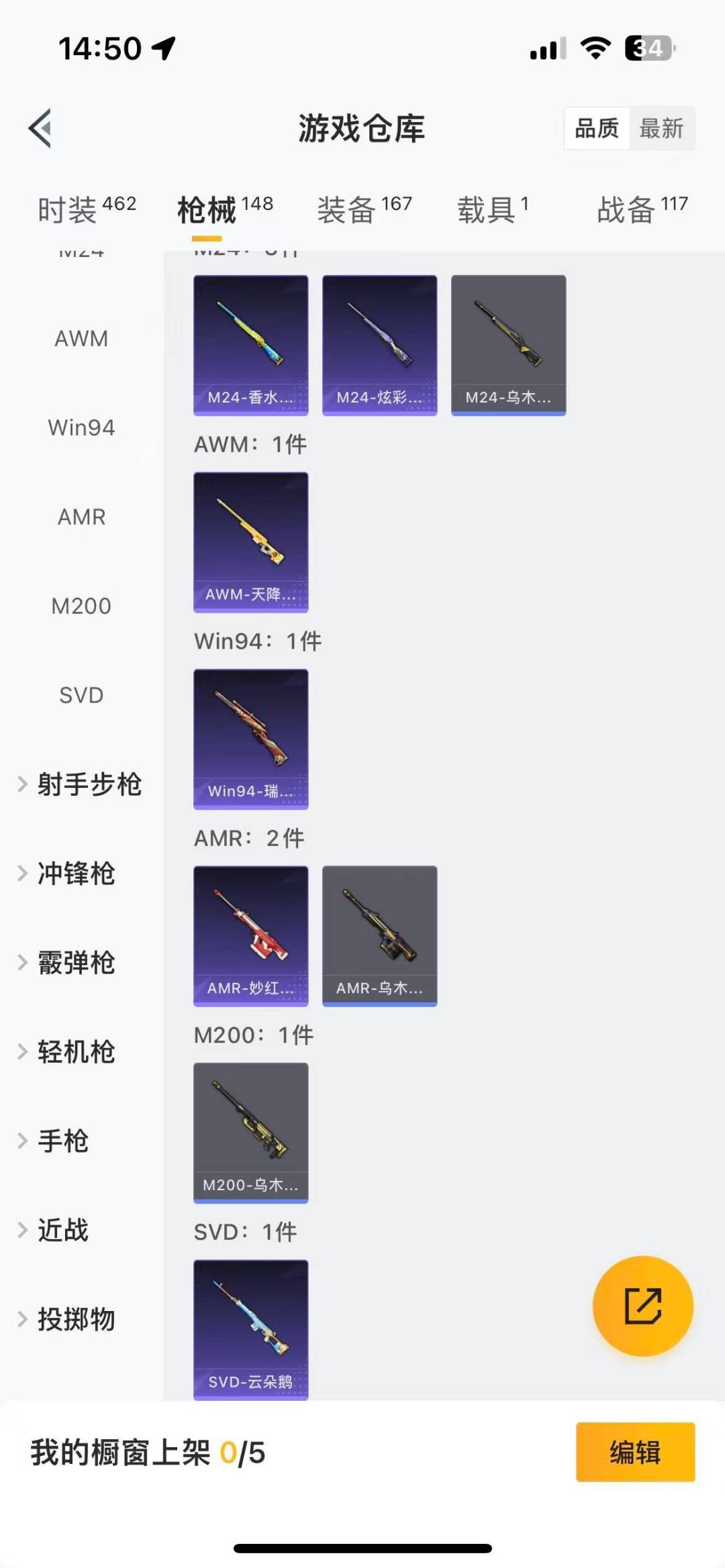View the AMR-妙红 skin tile
725x1568 pixels.
(251, 936)
